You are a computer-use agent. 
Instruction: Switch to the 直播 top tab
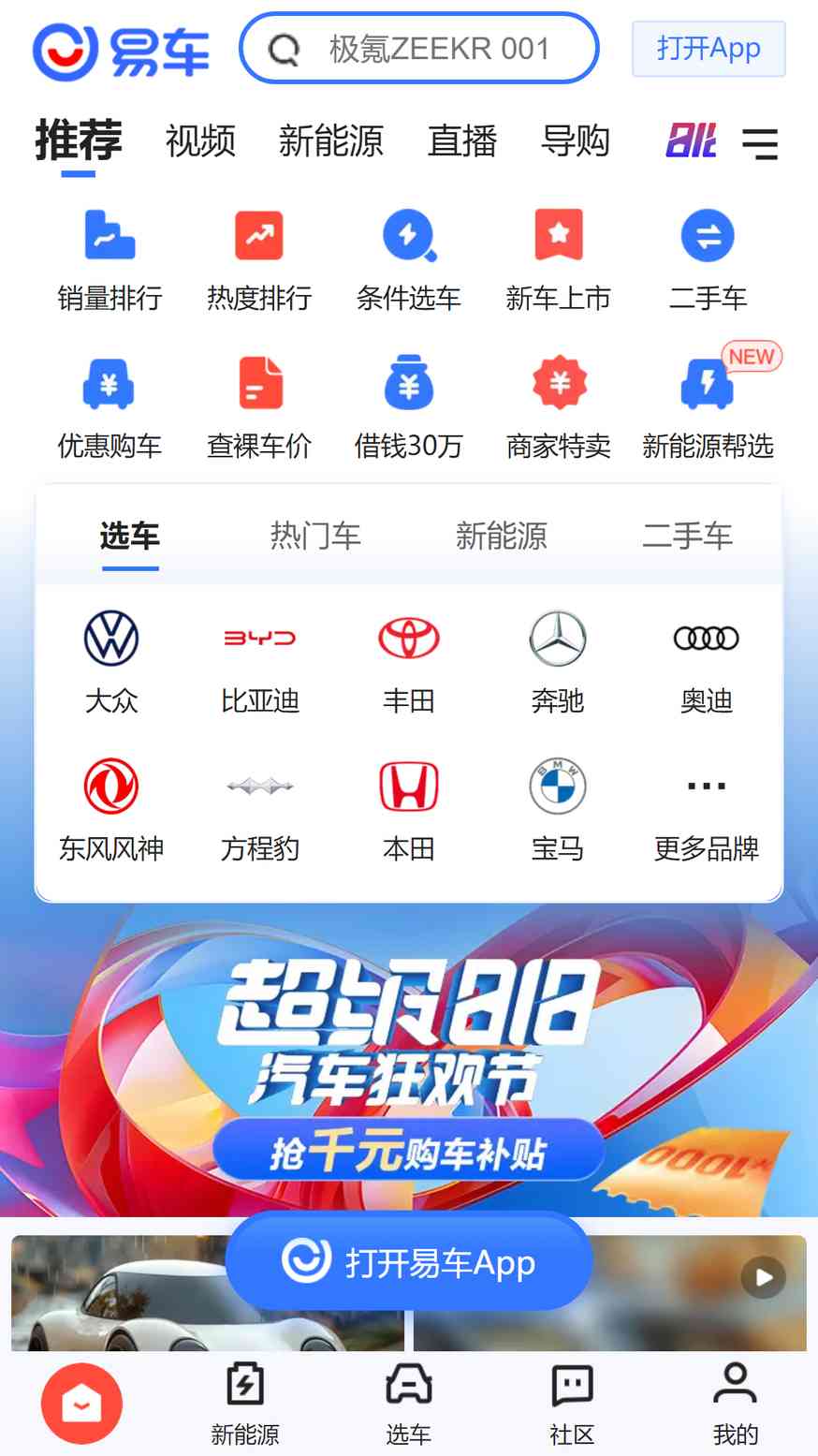(462, 141)
